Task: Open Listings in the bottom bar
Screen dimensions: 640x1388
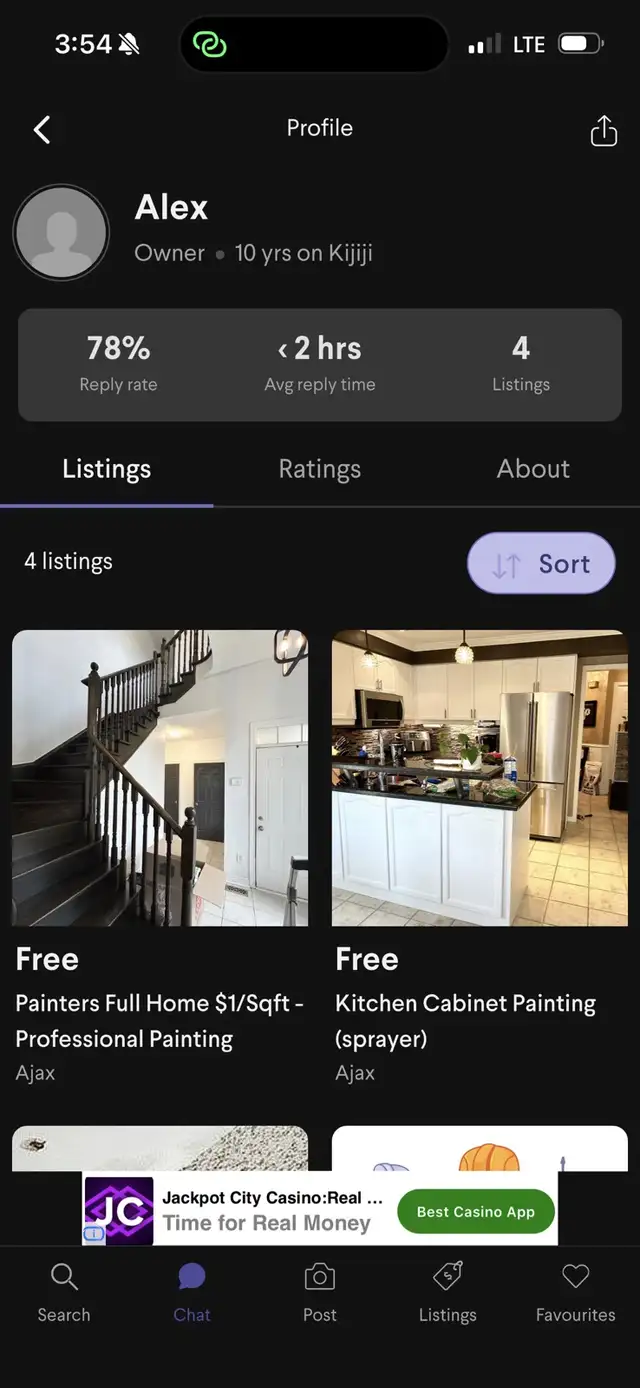Action: point(447,1292)
